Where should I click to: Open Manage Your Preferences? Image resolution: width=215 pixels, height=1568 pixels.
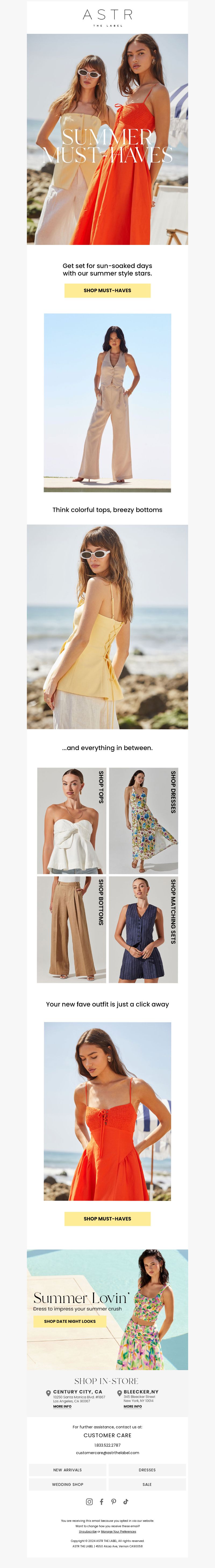pos(119,1531)
